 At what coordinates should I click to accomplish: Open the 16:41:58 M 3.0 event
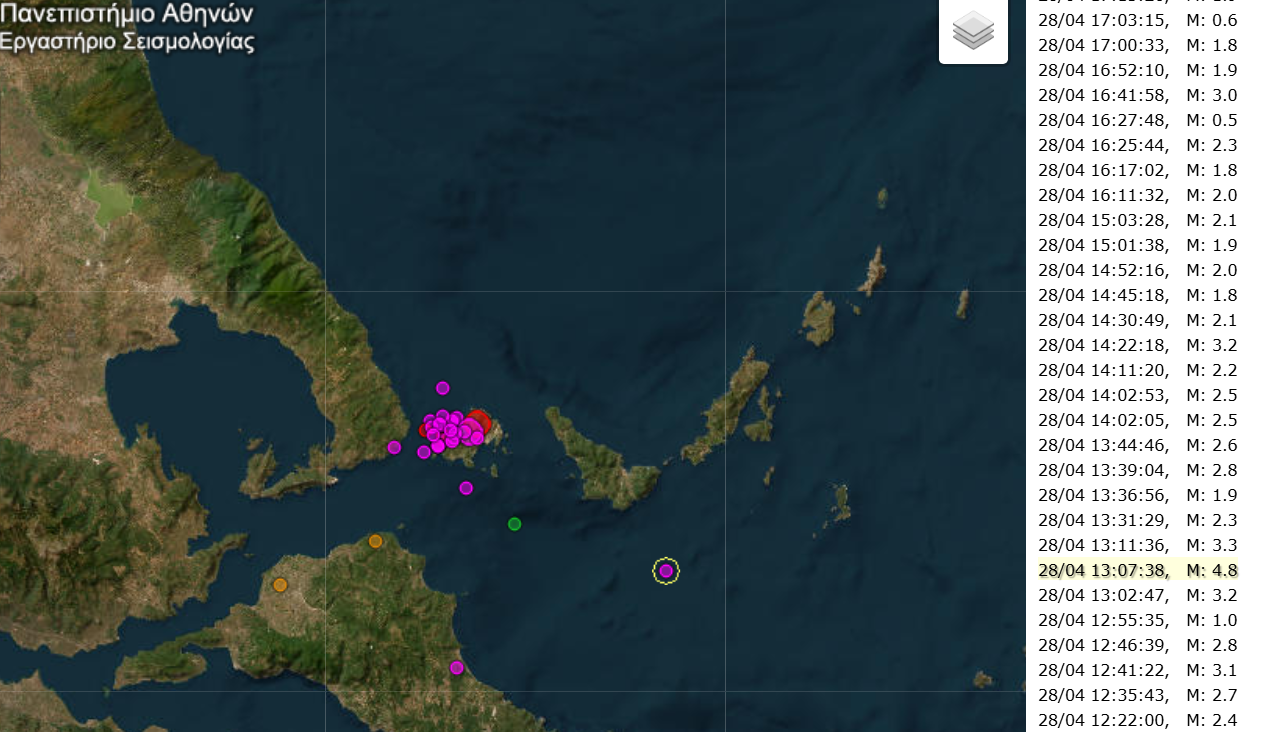coord(1138,95)
